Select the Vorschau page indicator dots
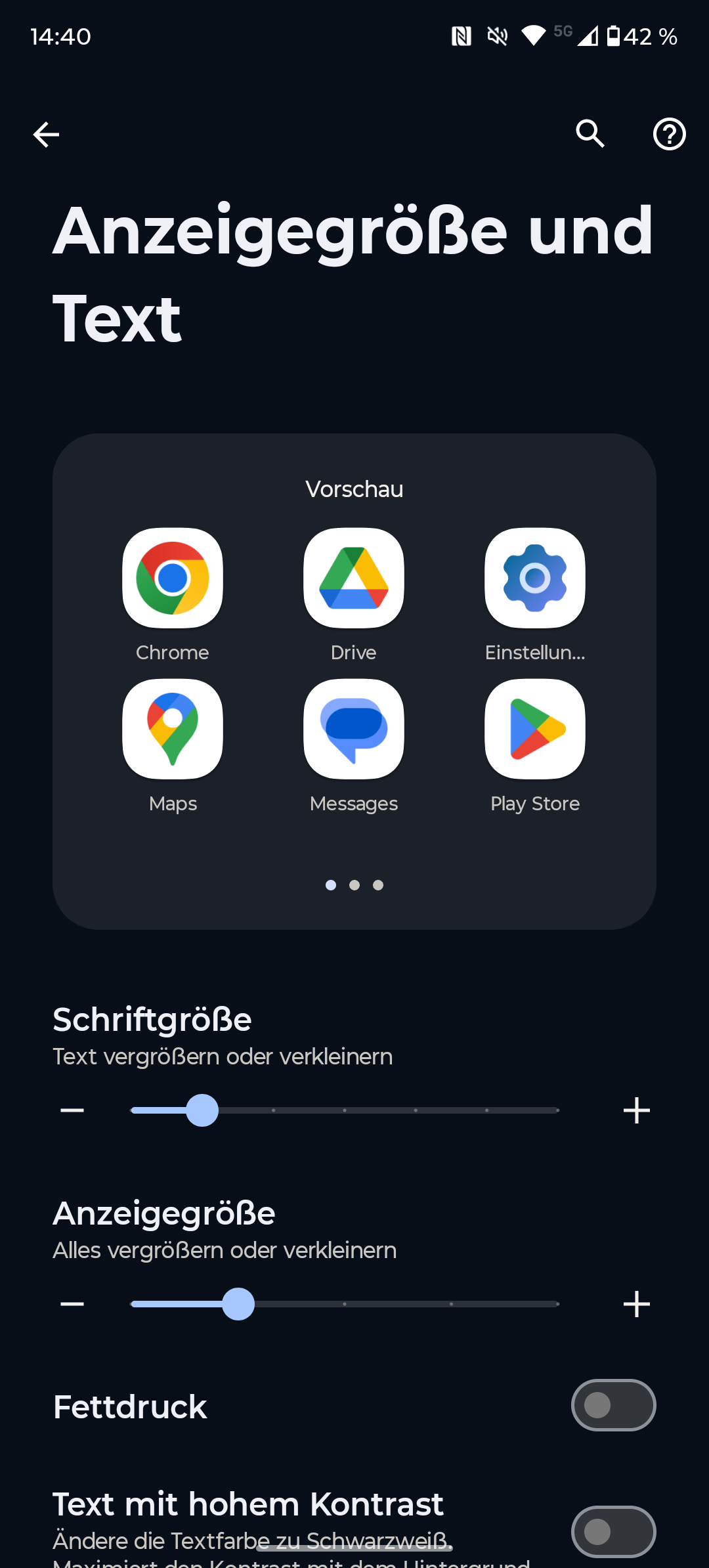Screen dimensions: 709x1568 (354, 885)
